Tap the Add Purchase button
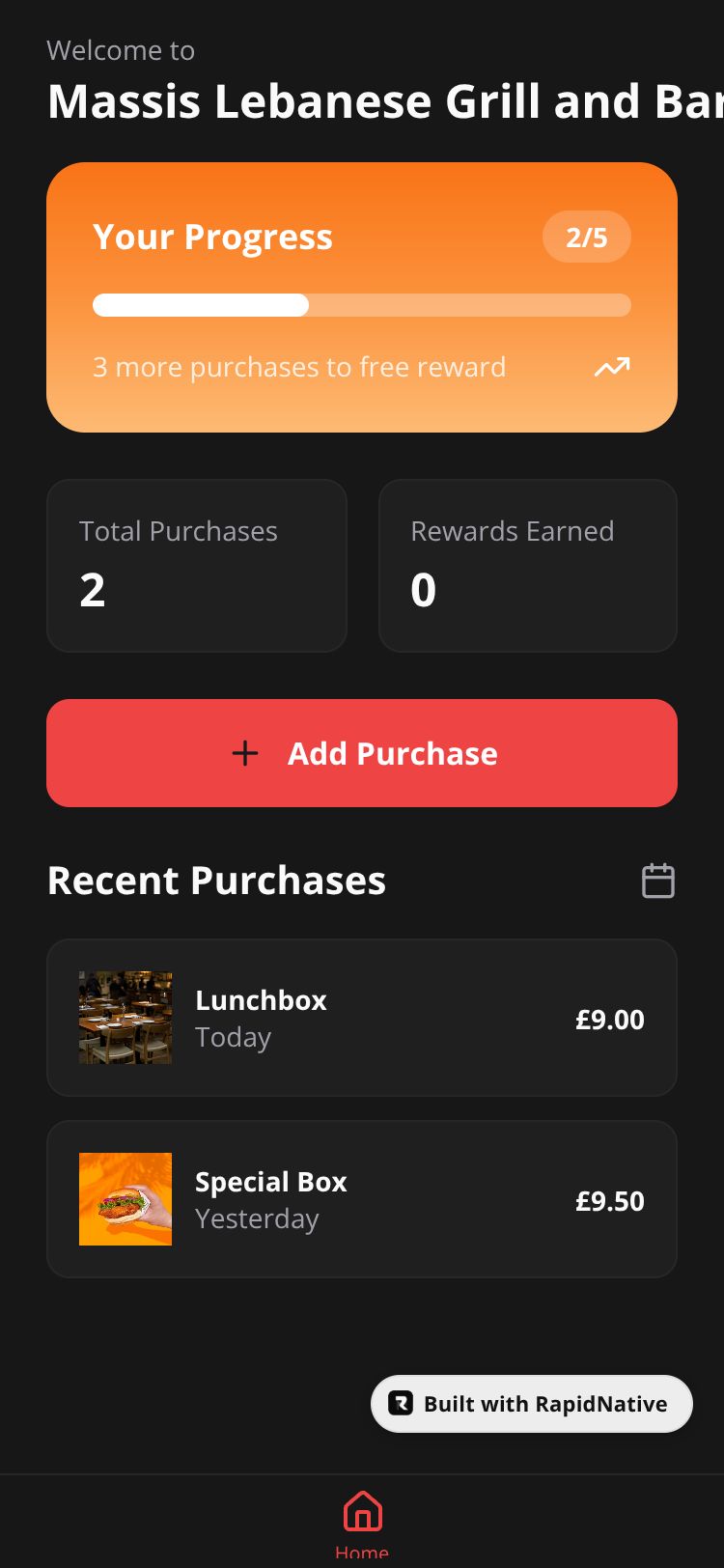Image resolution: width=724 pixels, height=1568 pixels. click(x=362, y=753)
